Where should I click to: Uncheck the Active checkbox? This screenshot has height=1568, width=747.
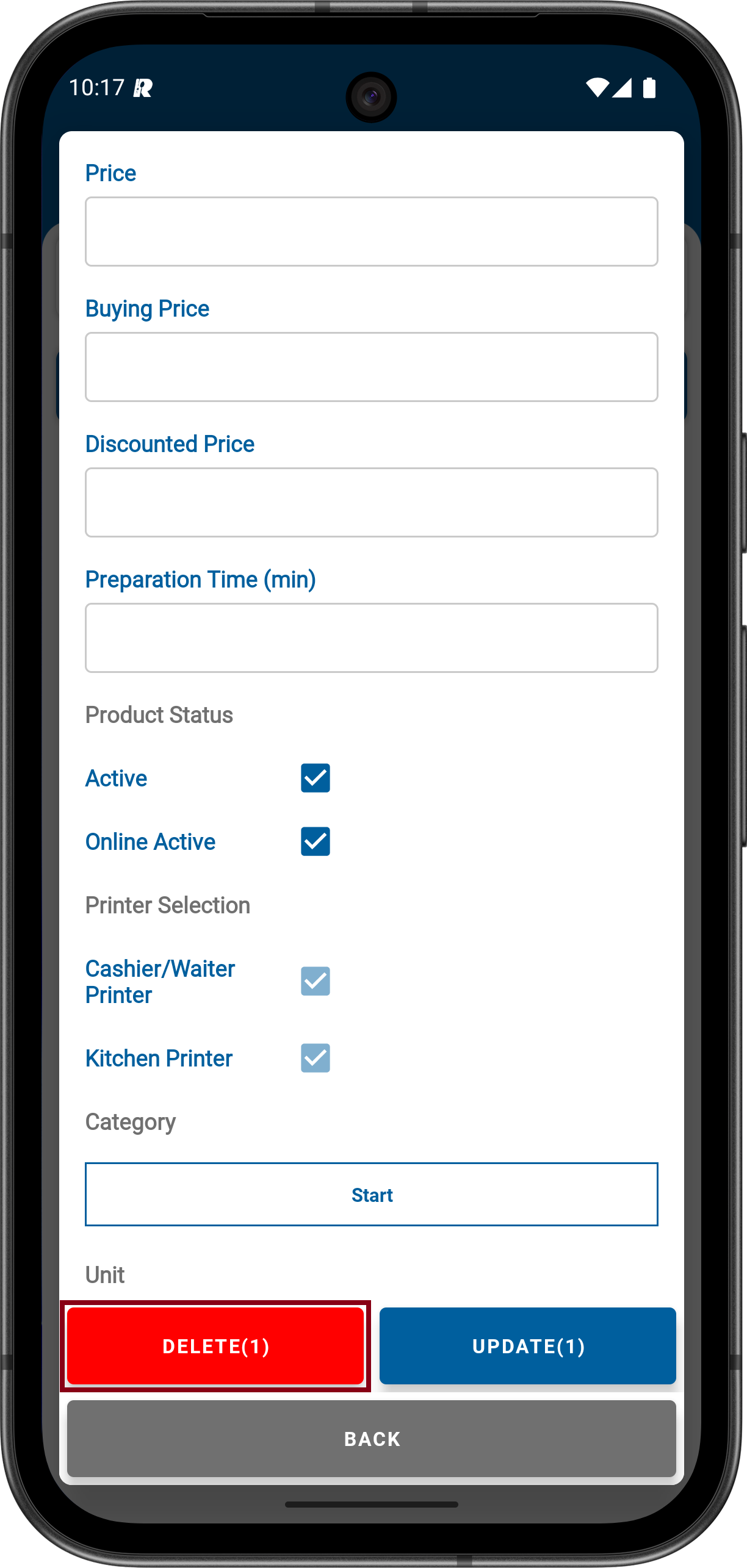315,778
